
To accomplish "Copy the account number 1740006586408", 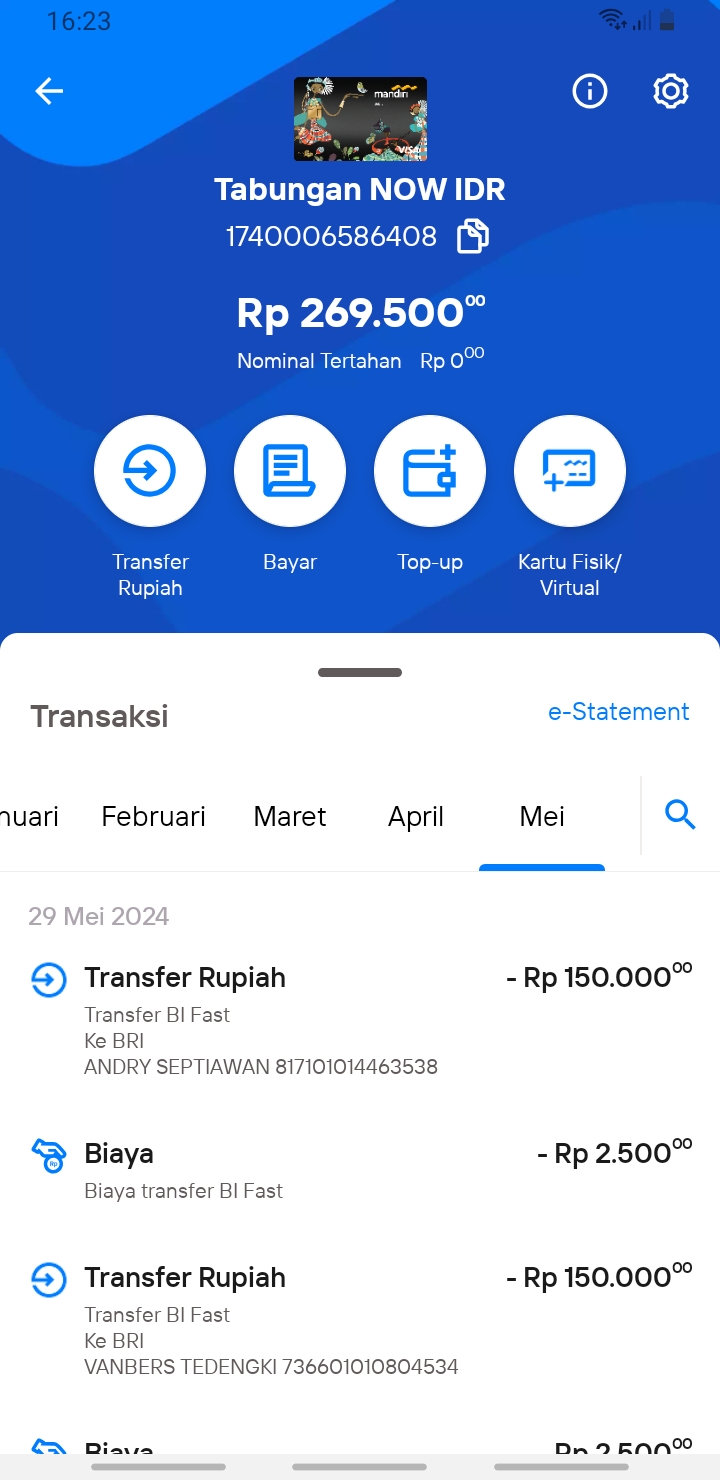I will (473, 237).
